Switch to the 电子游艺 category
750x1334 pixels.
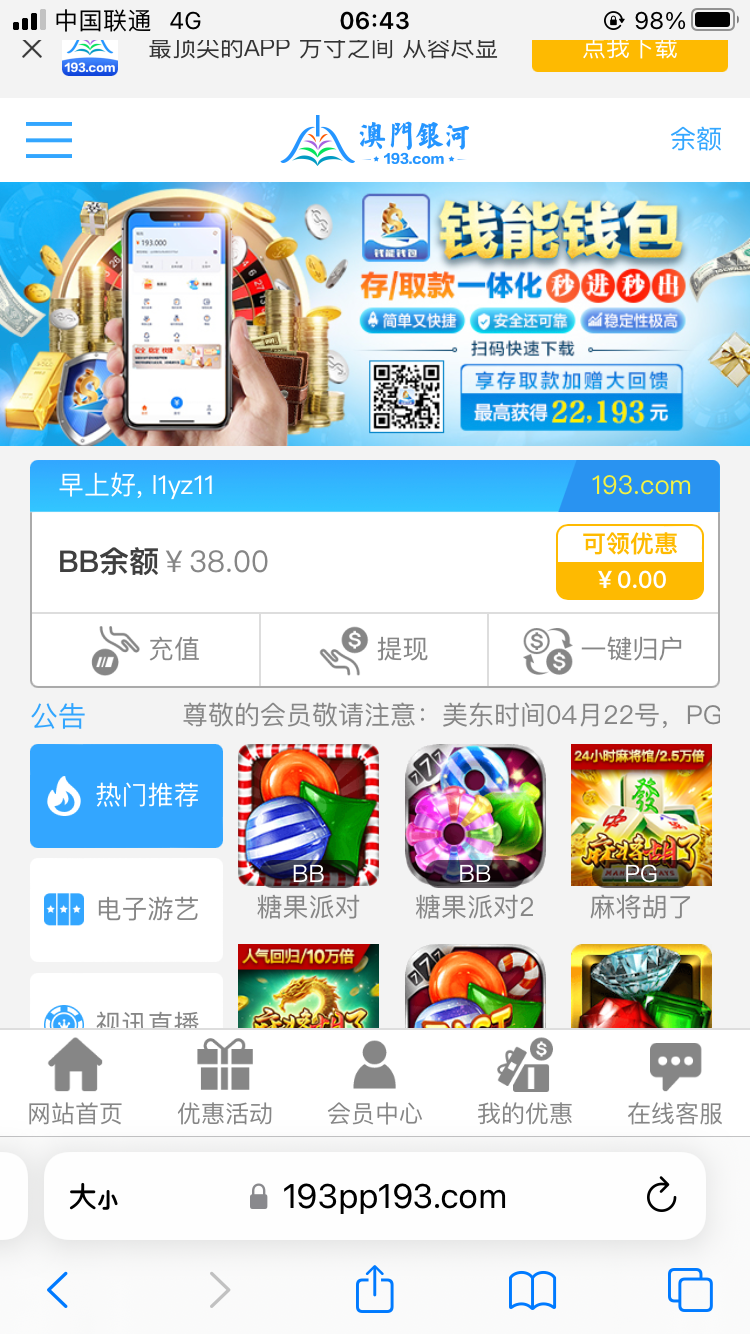click(126, 909)
